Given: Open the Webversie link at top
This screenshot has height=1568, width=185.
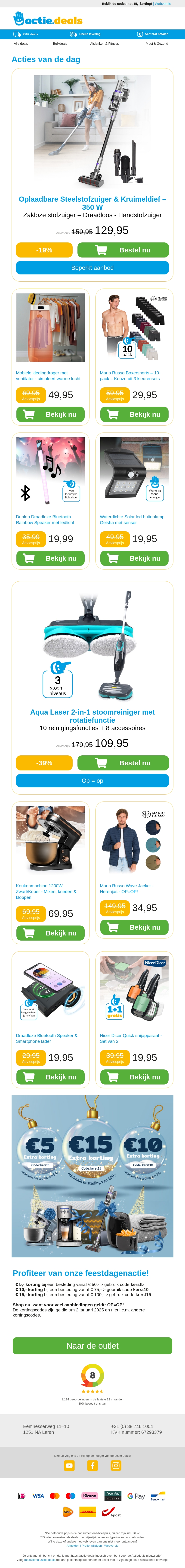Looking at the screenshot, I should [163, 4].
